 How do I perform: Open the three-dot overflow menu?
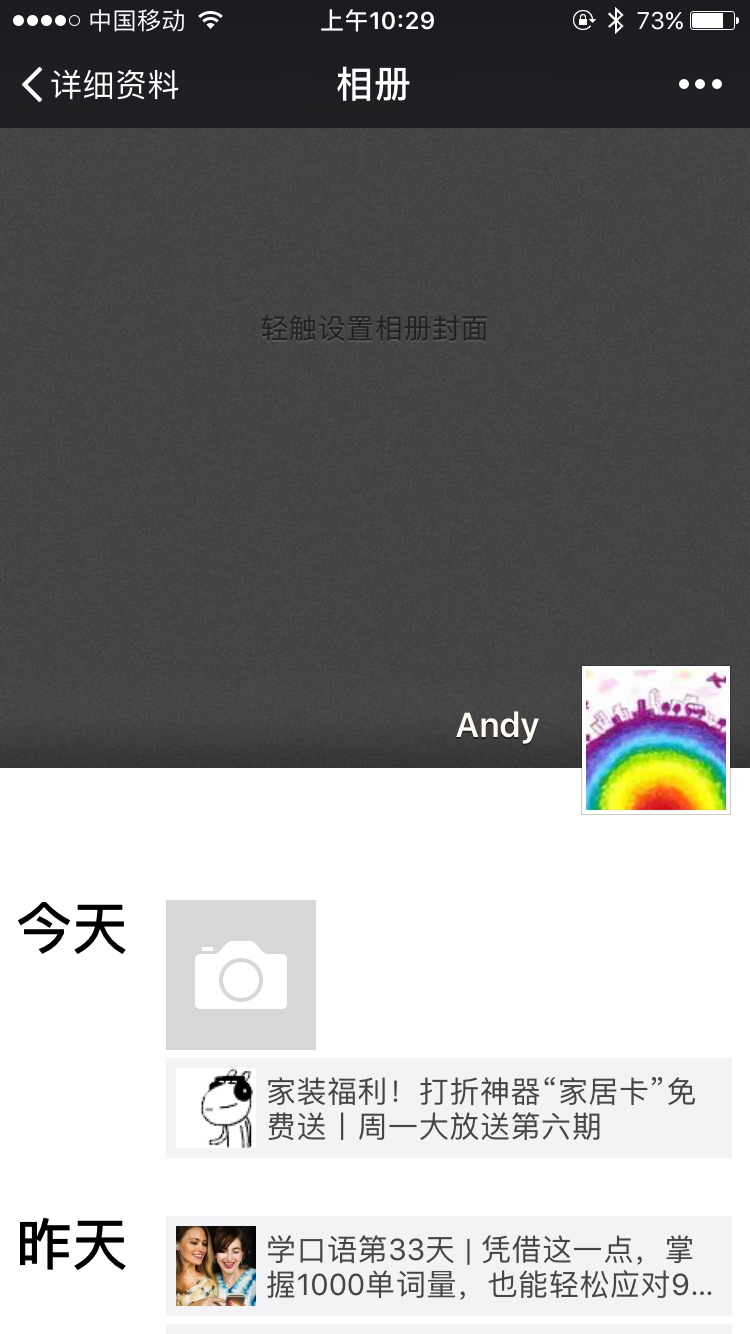(x=700, y=85)
